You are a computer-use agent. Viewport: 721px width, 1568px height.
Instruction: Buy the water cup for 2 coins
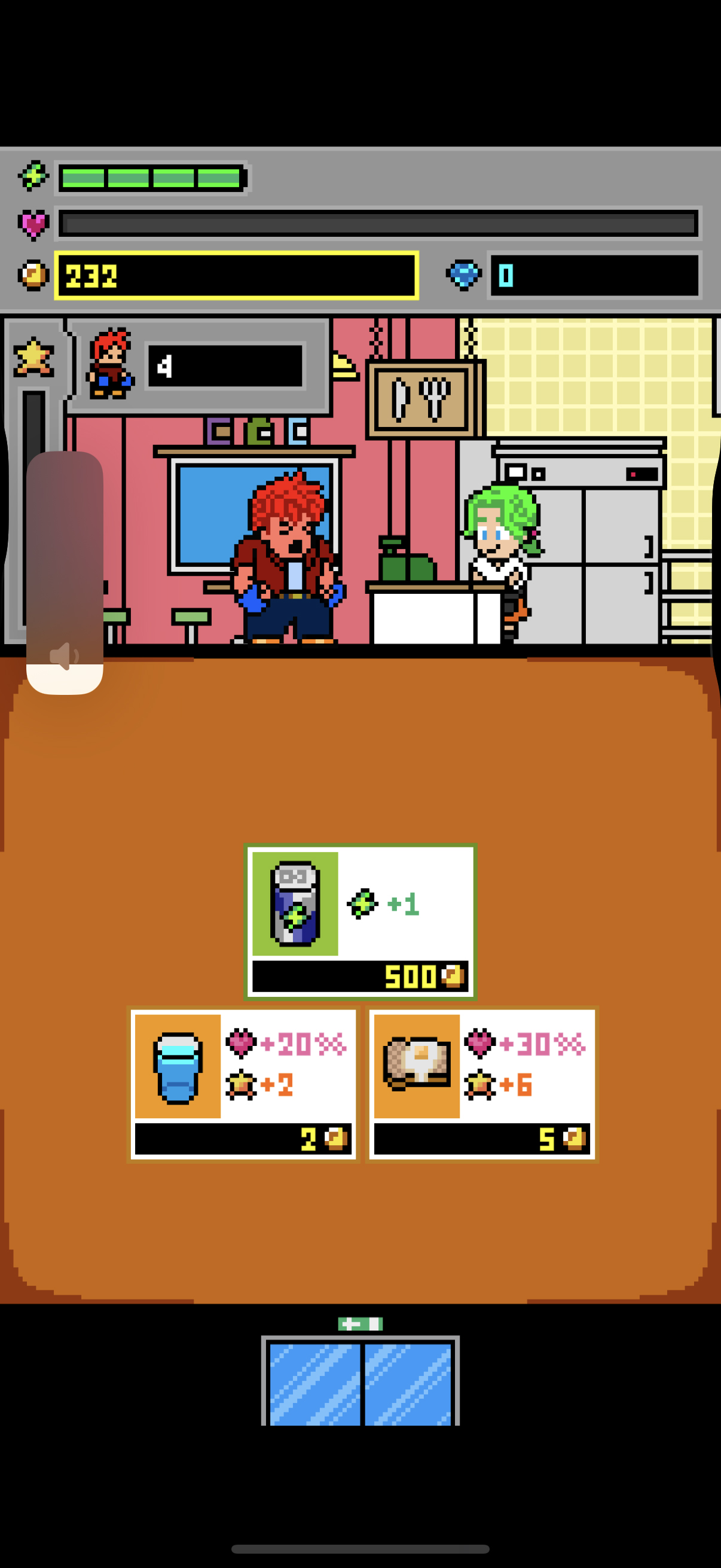coord(243,1084)
